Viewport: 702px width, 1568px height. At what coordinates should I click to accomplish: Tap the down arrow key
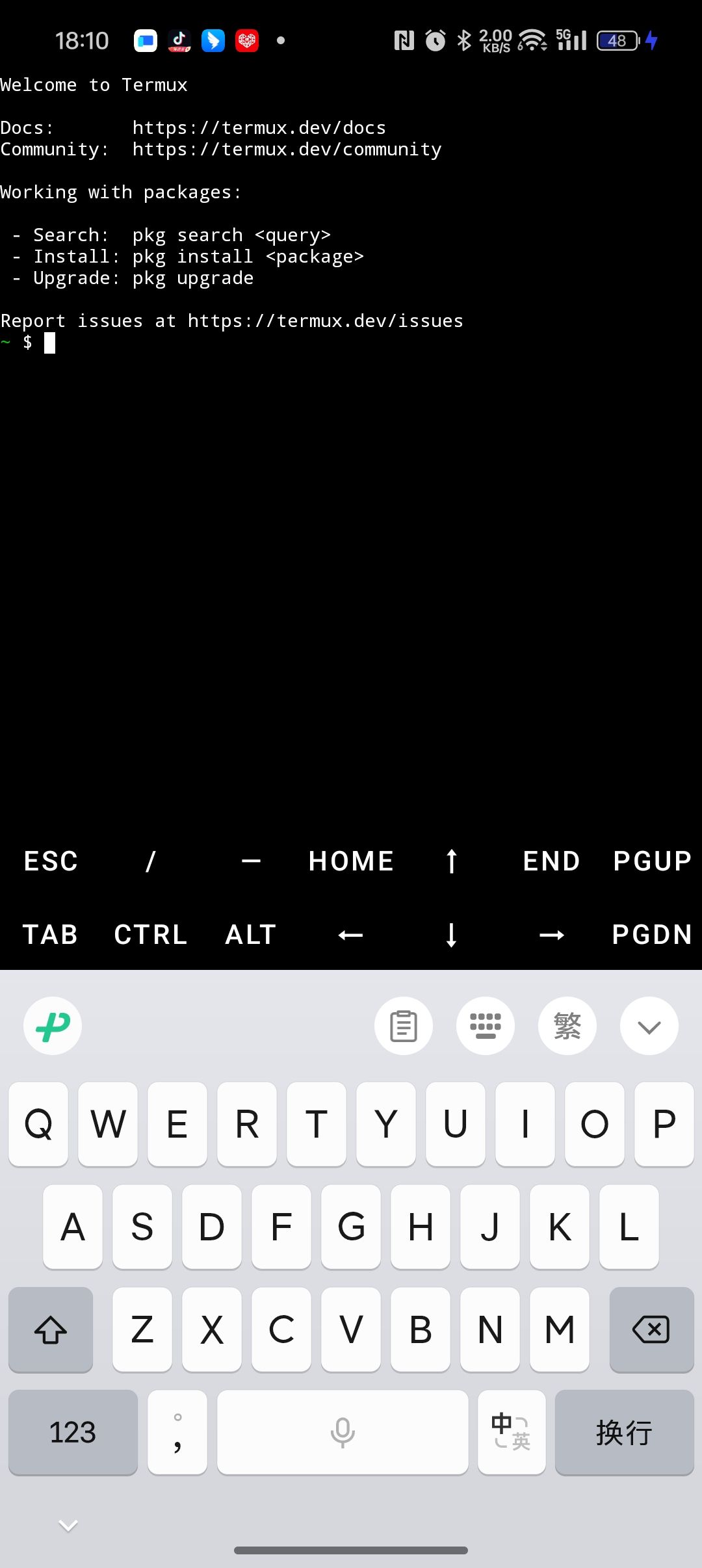point(452,935)
